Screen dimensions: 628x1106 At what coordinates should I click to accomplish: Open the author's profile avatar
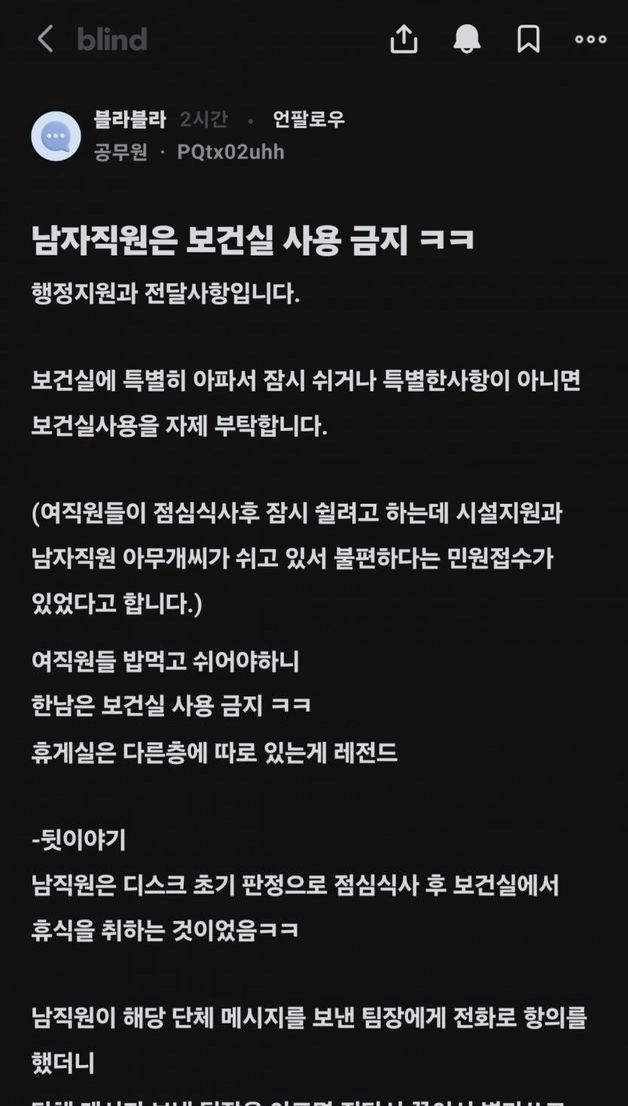point(56,136)
